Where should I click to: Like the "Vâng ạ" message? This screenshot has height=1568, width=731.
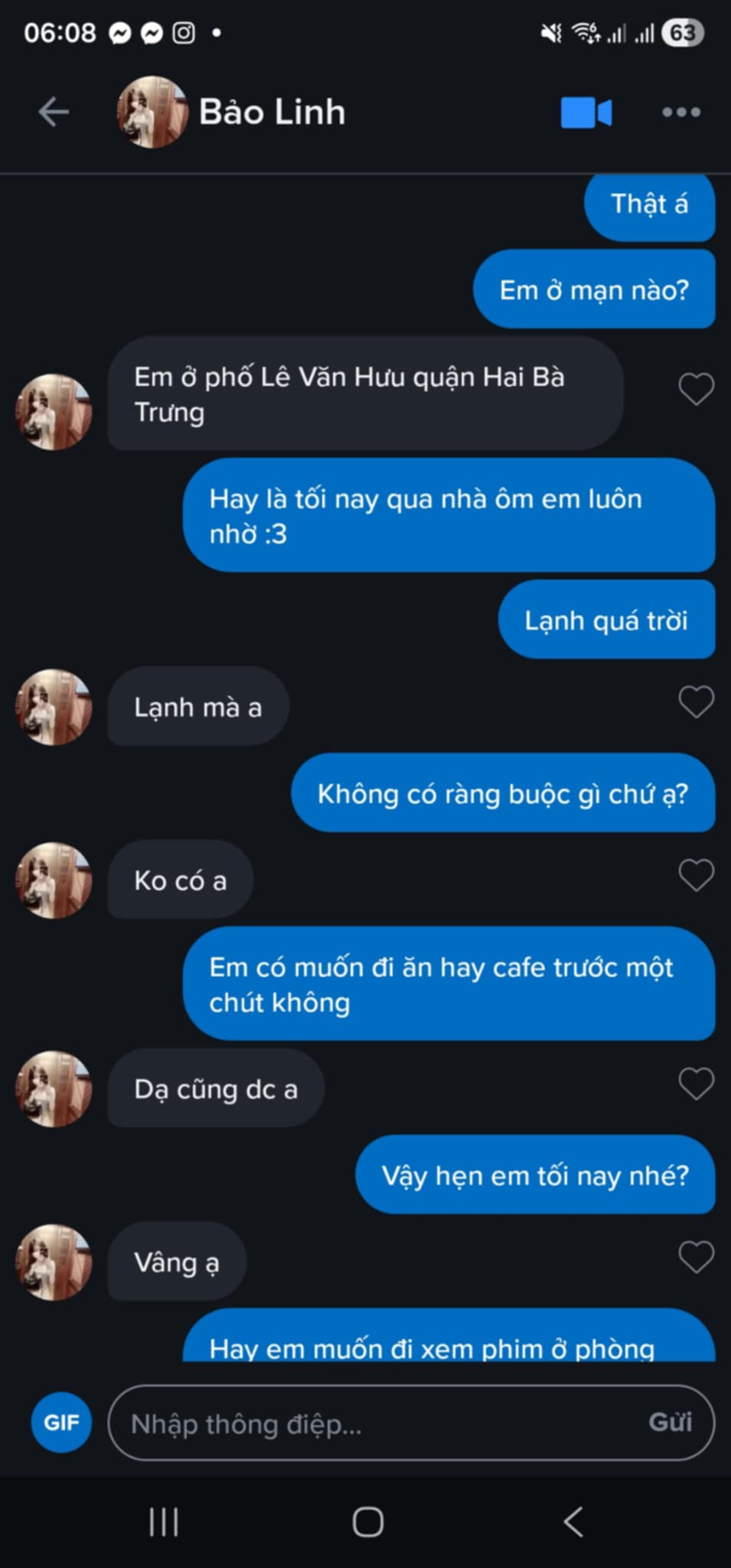[x=696, y=1257]
